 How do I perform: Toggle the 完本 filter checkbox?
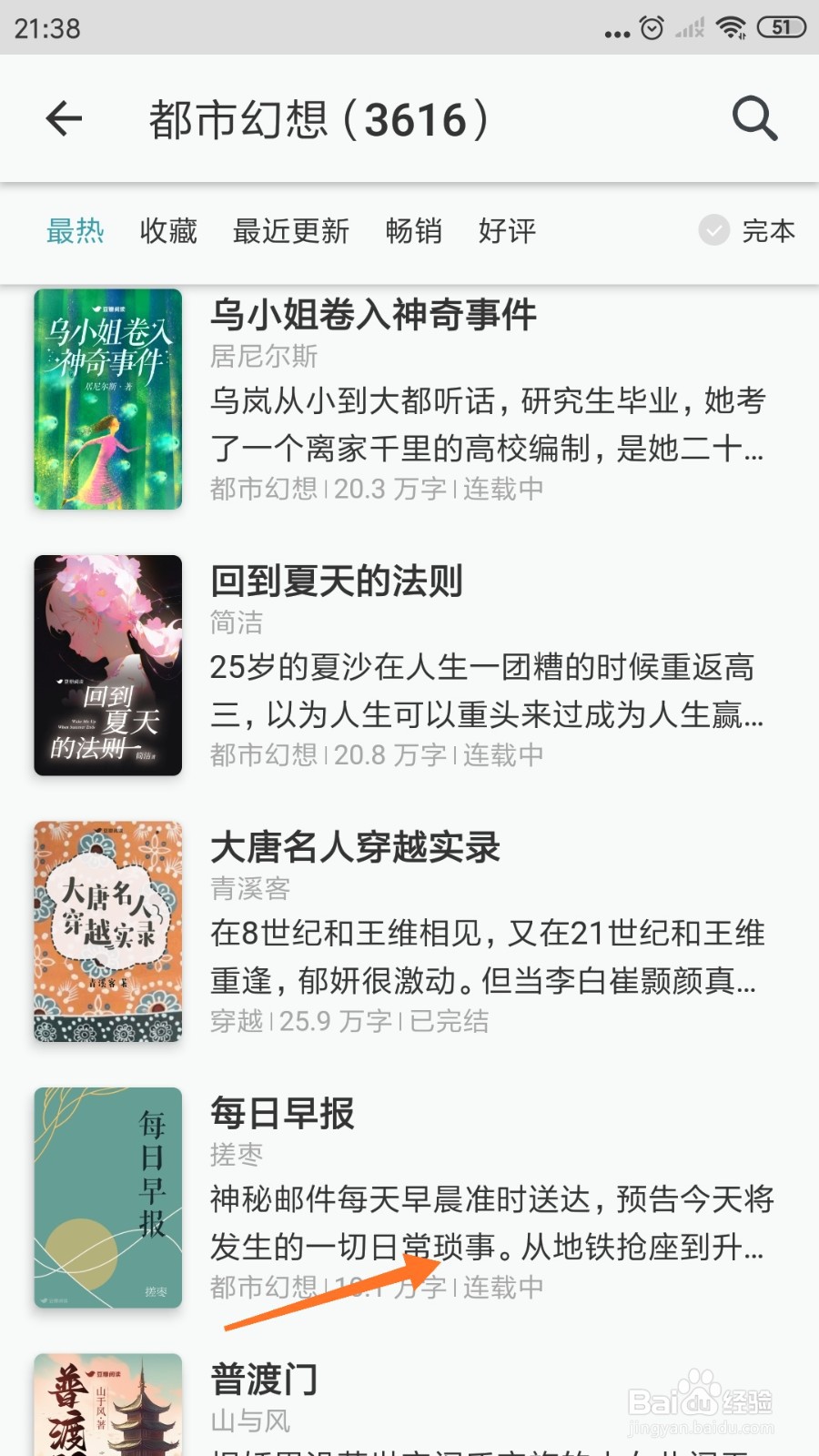[714, 230]
